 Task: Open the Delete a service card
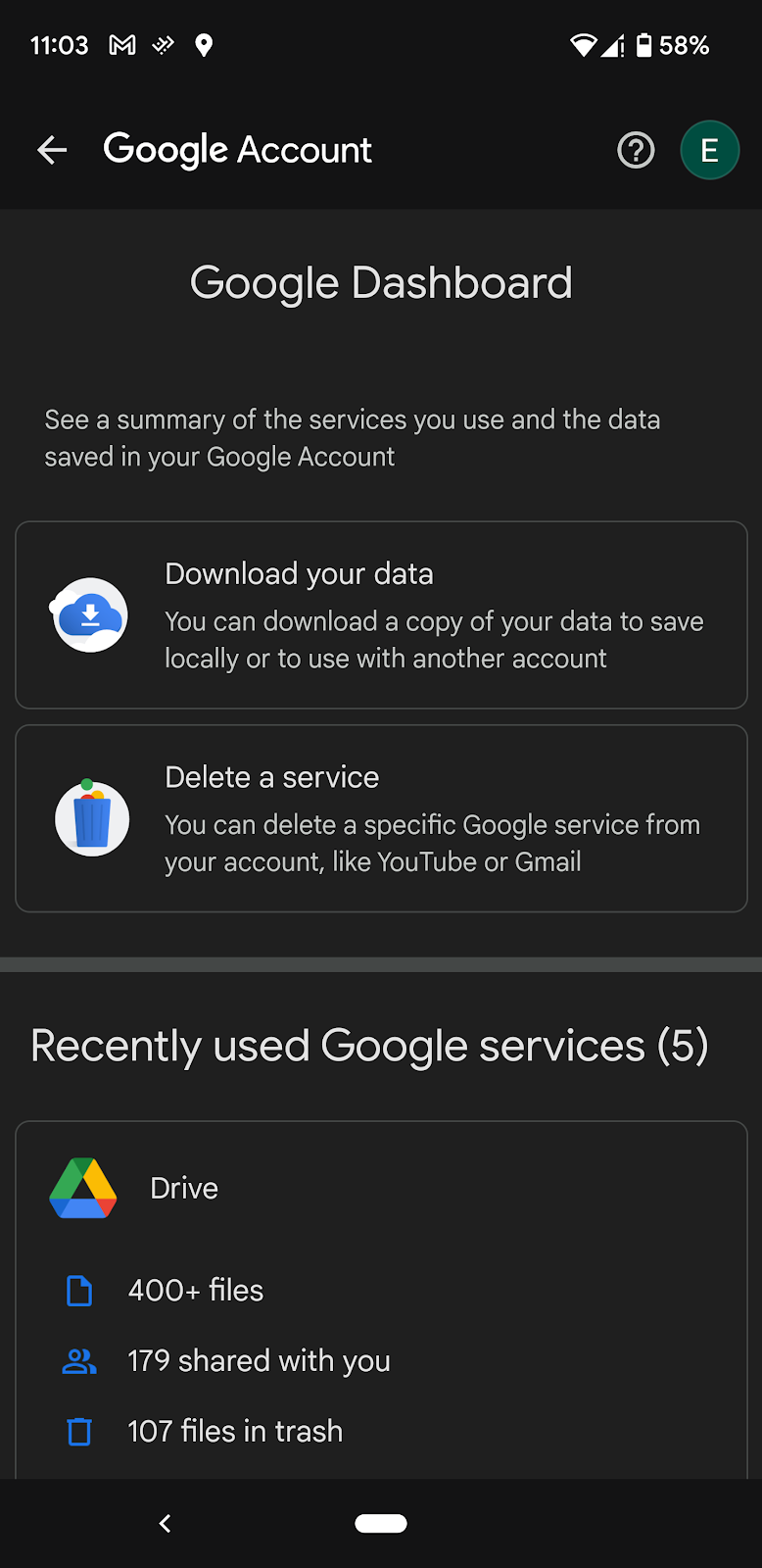pos(381,818)
